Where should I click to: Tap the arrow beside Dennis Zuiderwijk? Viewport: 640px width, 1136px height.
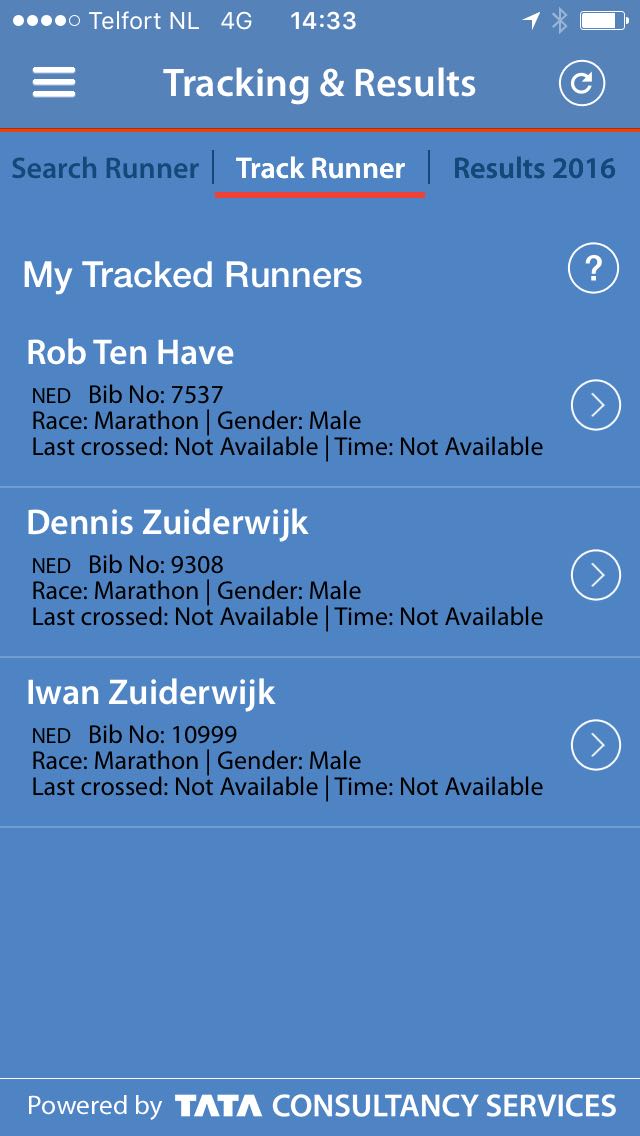coord(596,575)
